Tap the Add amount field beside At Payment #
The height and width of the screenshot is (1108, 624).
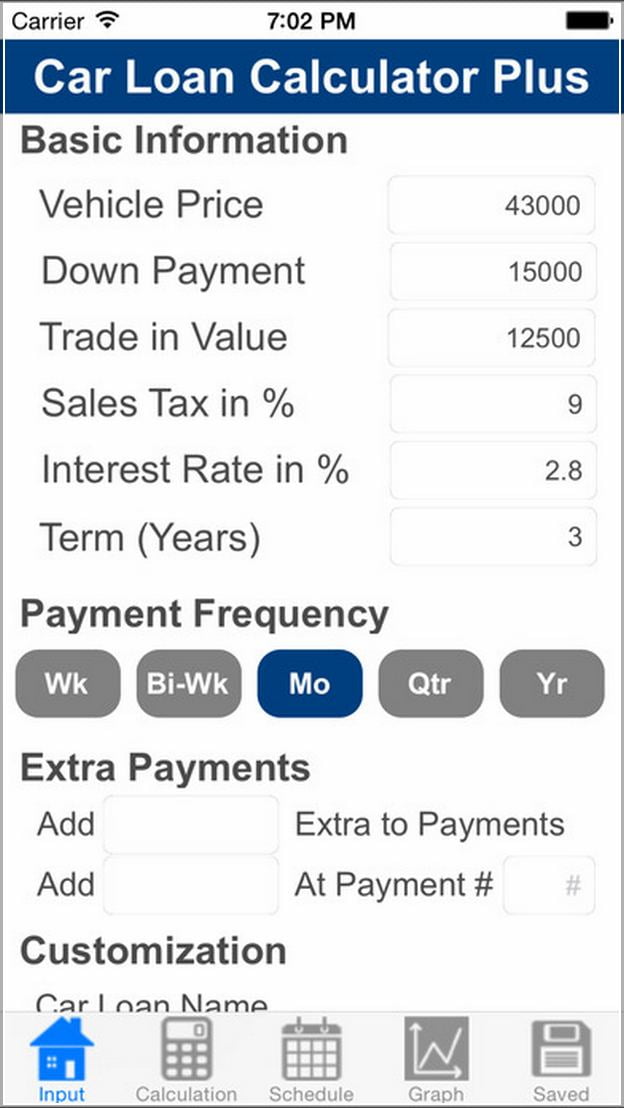[x=191, y=885]
